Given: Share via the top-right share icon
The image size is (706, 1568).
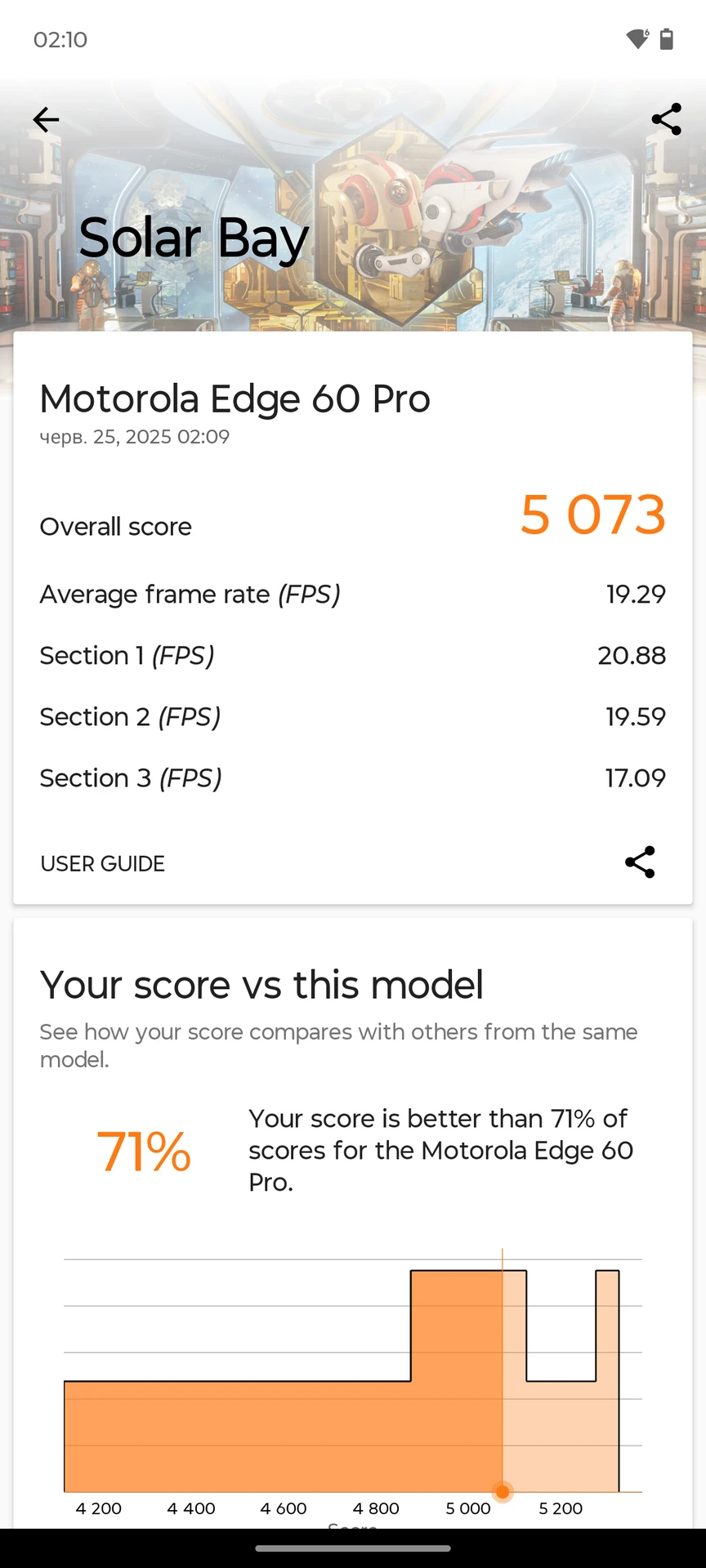Looking at the screenshot, I should (666, 119).
